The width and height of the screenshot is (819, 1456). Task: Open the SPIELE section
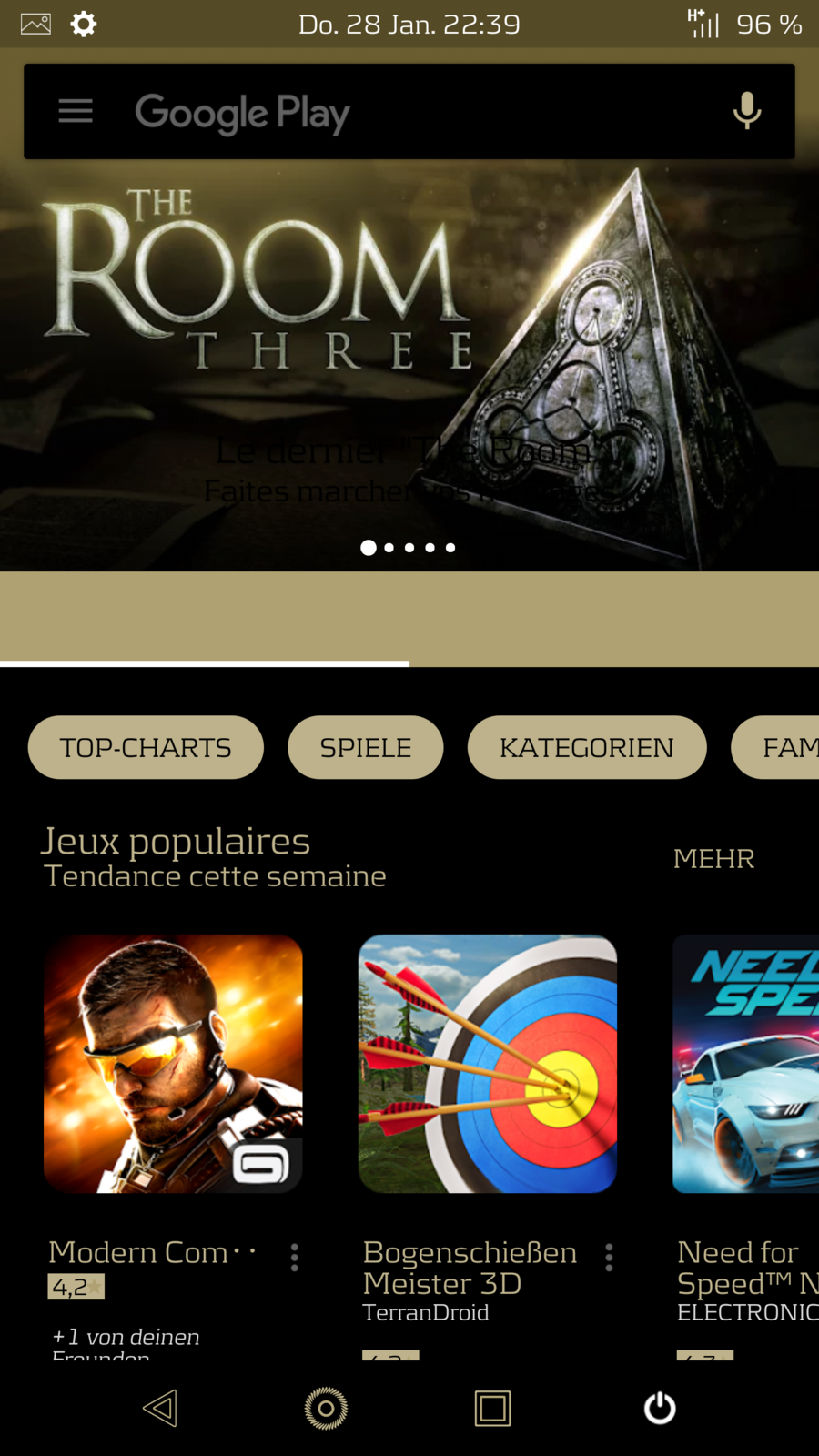coord(366,748)
